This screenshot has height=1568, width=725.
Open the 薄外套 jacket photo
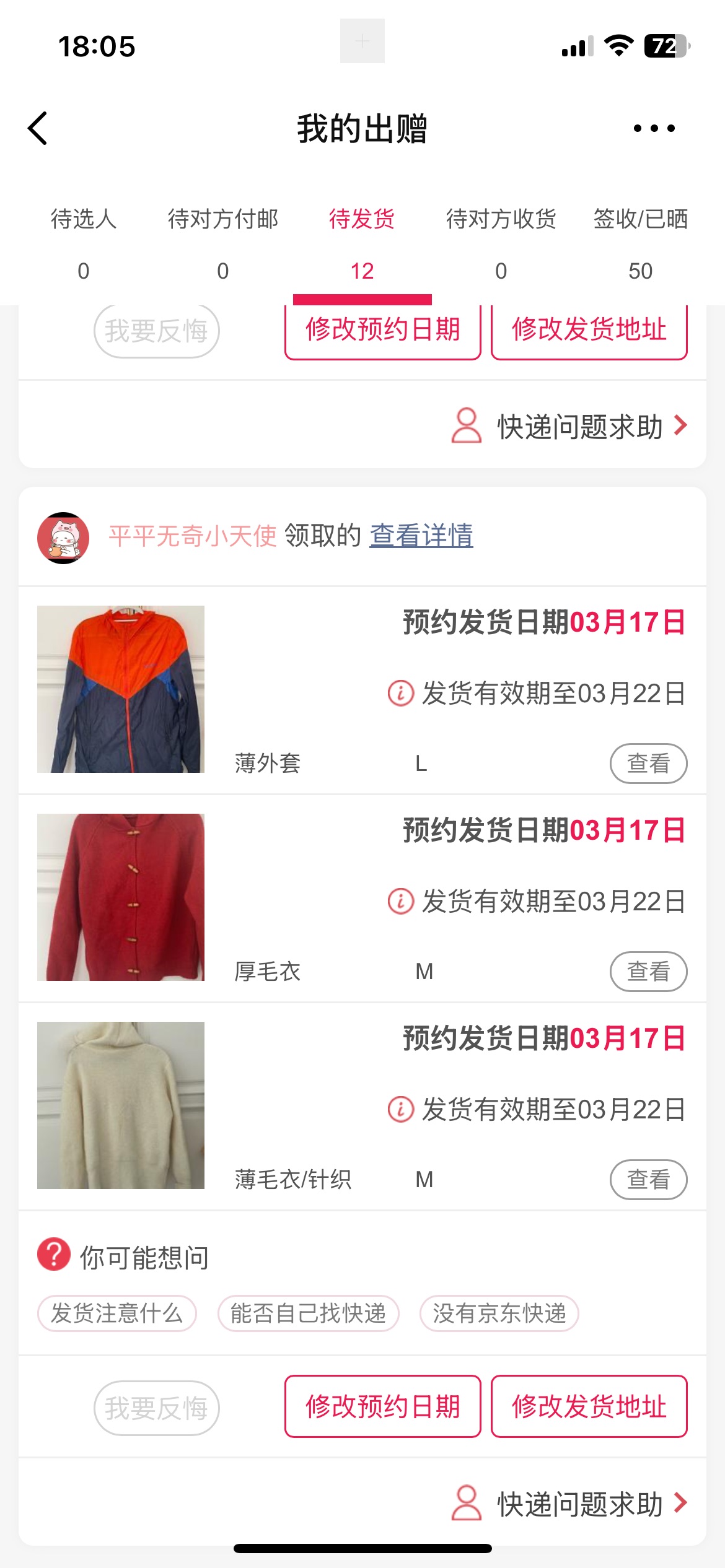[121, 689]
